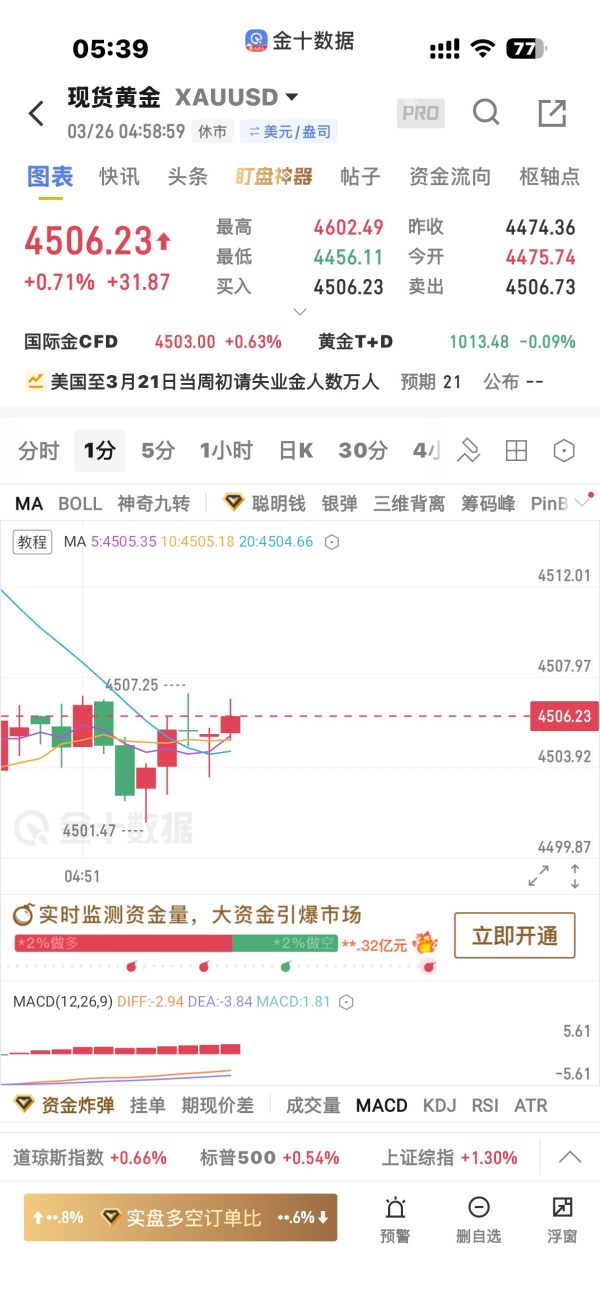The height and width of the screenshot is (1304, 600).
Task: Switch sub-indicator to KDJ
Action: pyautogui.click(x=439, y=1105)
